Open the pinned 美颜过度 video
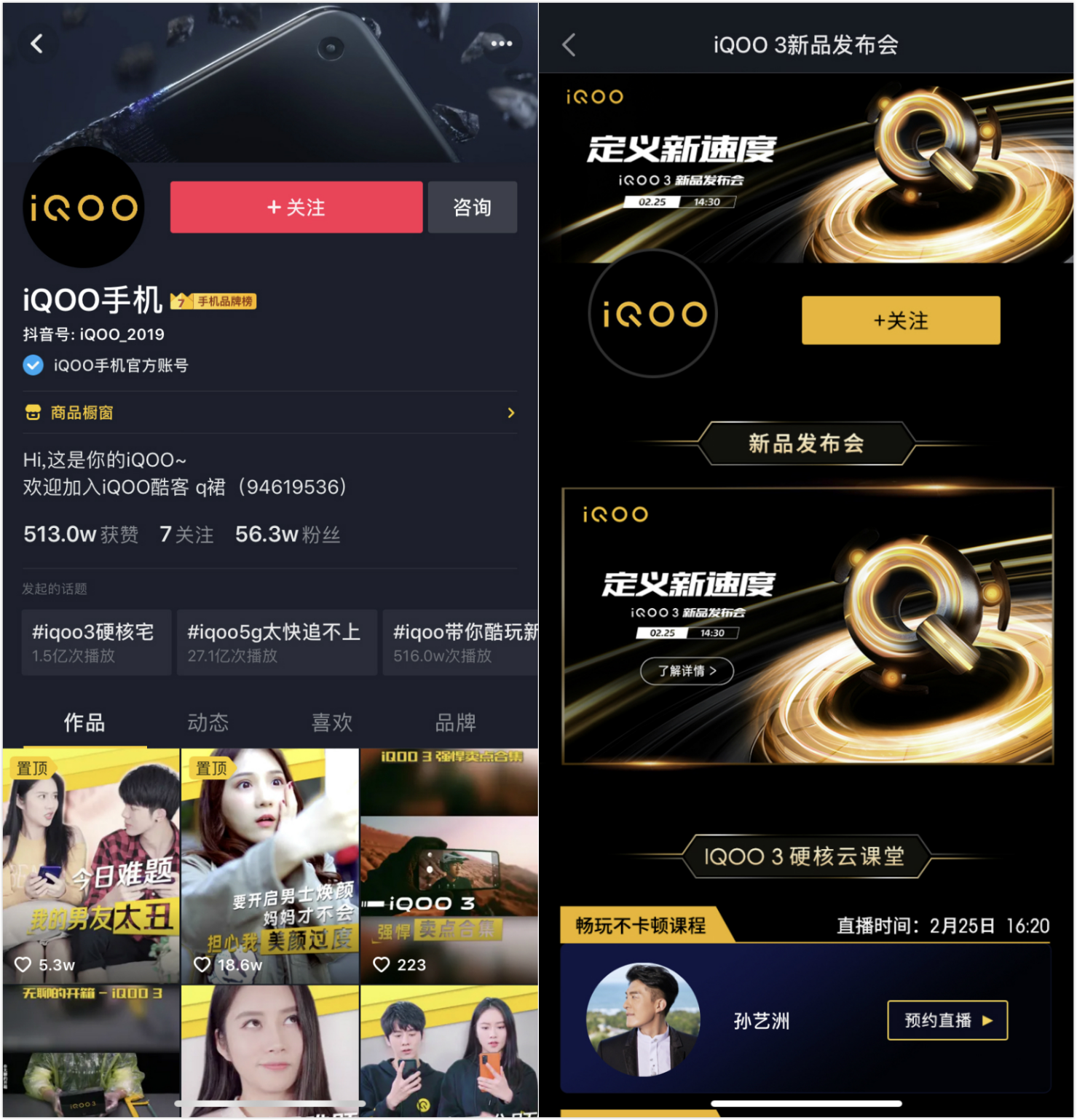Screen dimensions: 1077x1120 click(269, 865)
